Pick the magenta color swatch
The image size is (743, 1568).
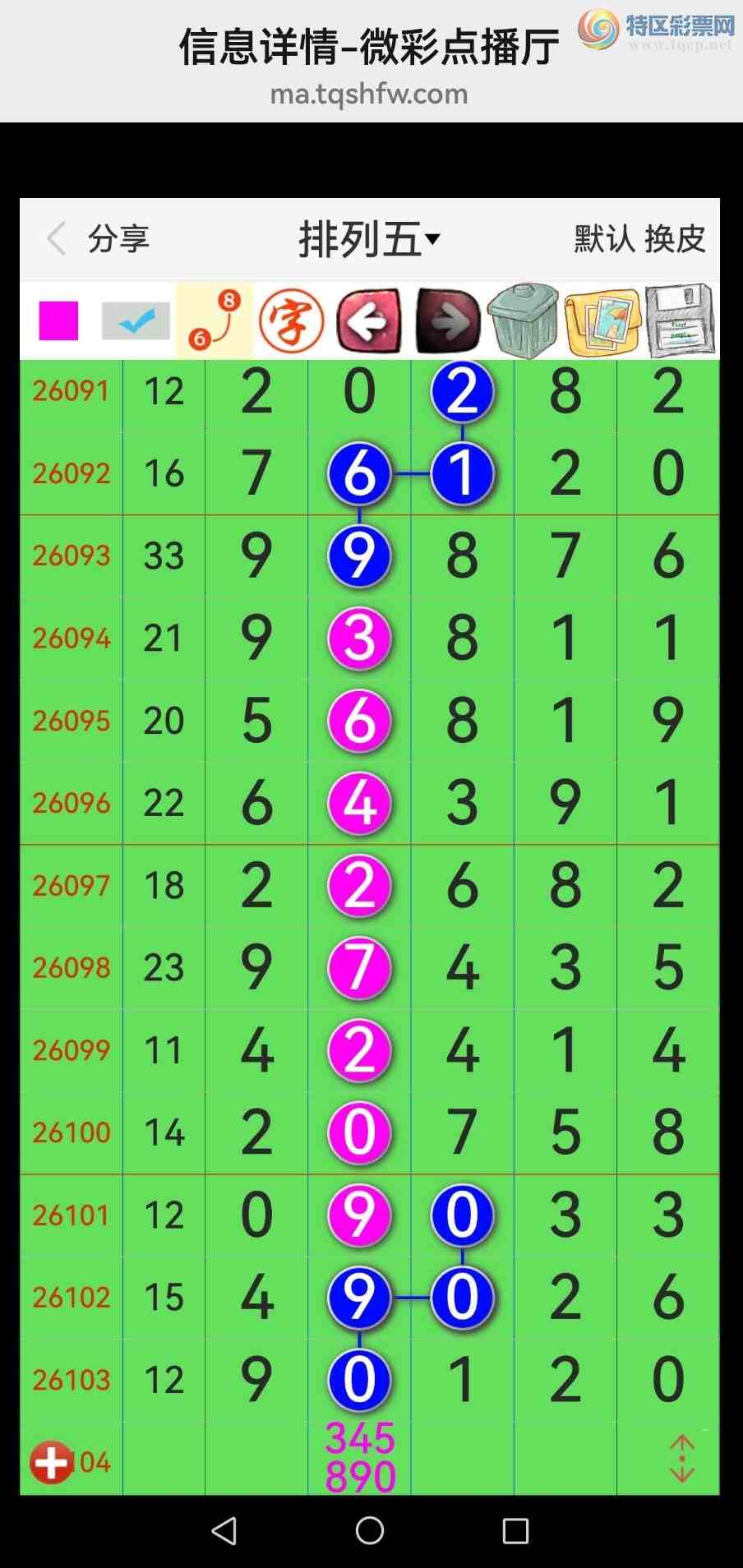click(58, 321)
